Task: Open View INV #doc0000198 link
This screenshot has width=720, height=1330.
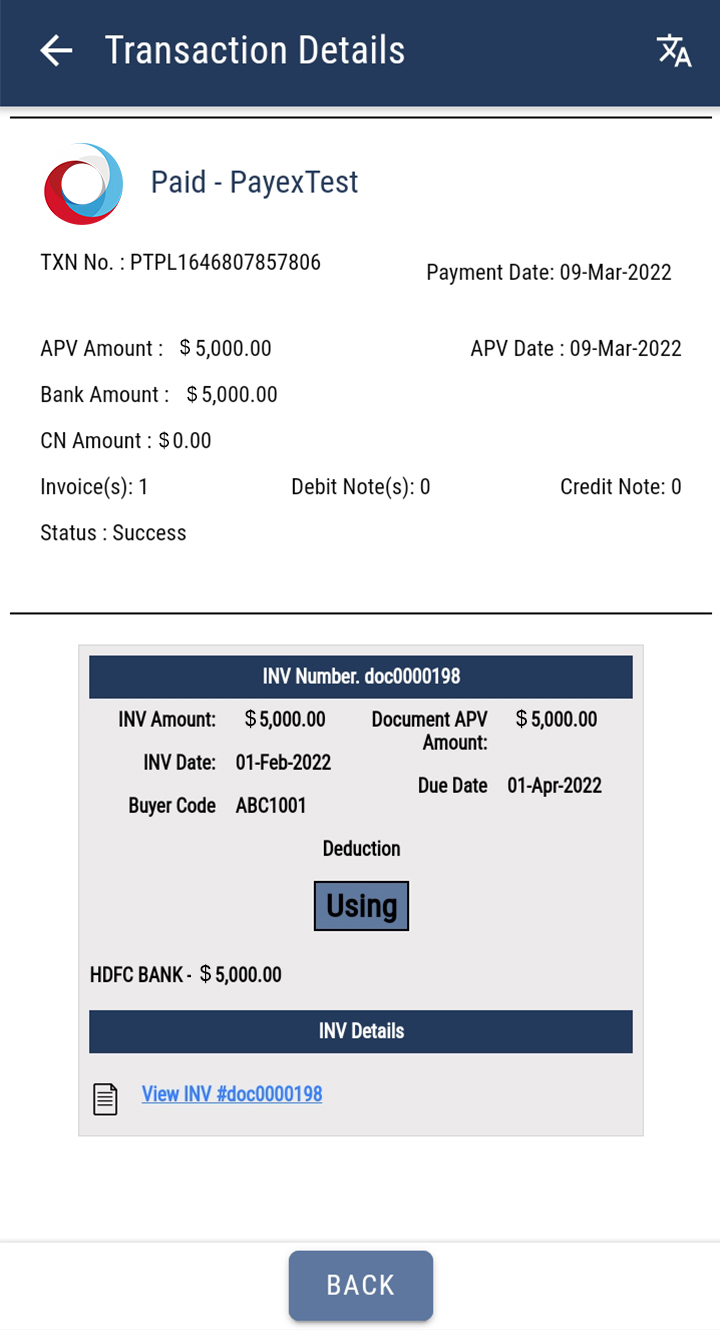Action: click(x=232, y=1094)
